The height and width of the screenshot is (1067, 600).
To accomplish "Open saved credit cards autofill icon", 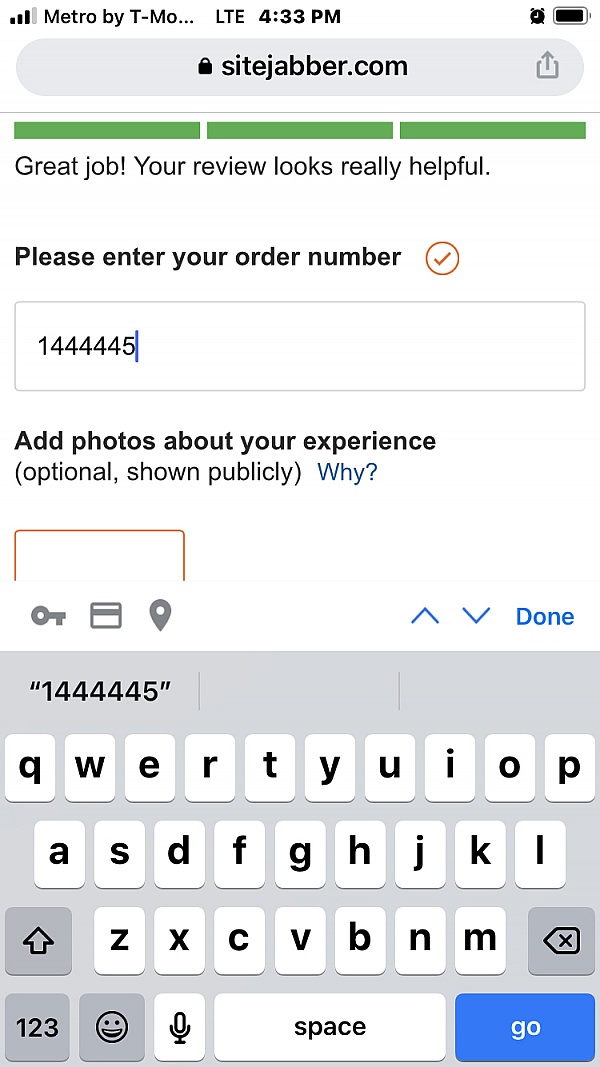I will (x=106, y=616).
